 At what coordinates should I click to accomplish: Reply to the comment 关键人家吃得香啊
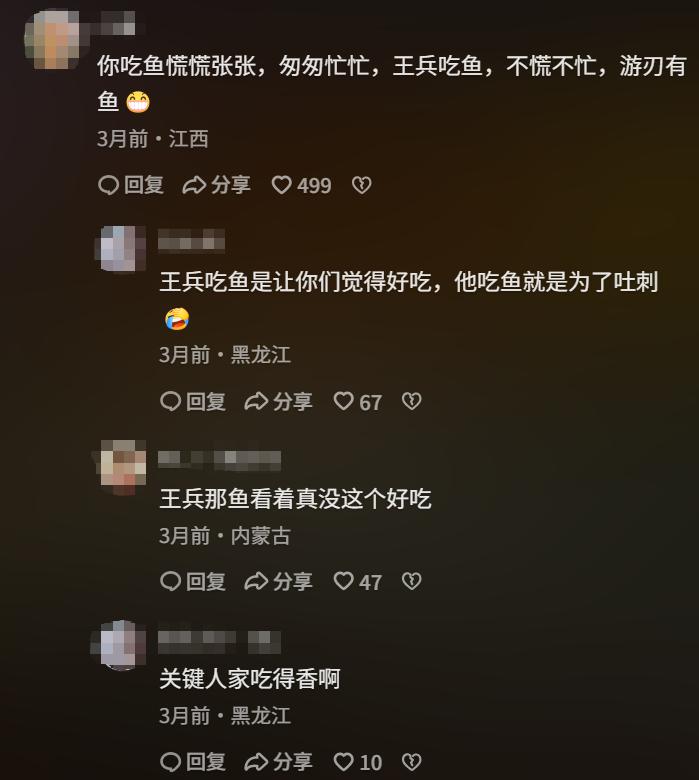[193, 762]
